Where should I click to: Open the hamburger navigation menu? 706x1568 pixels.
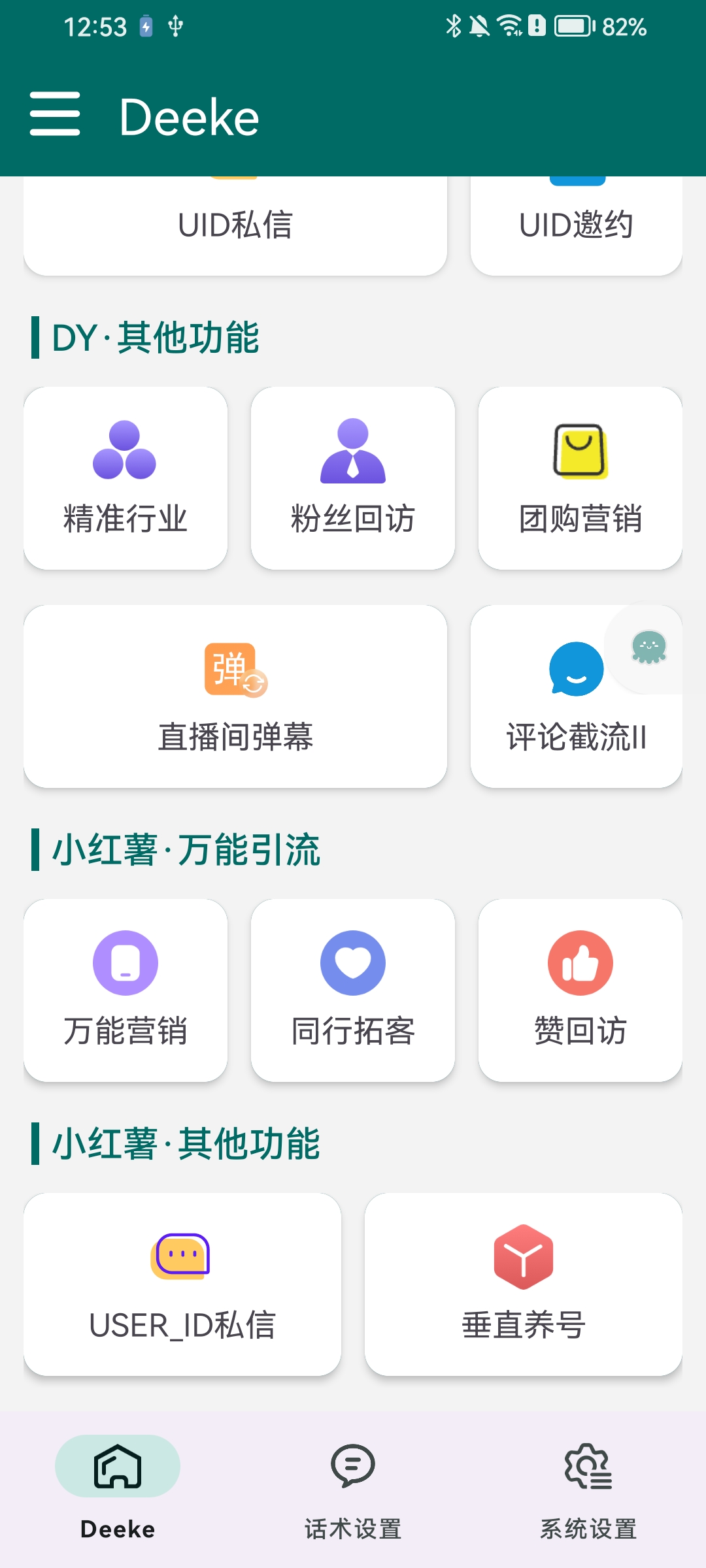(56, 115)
